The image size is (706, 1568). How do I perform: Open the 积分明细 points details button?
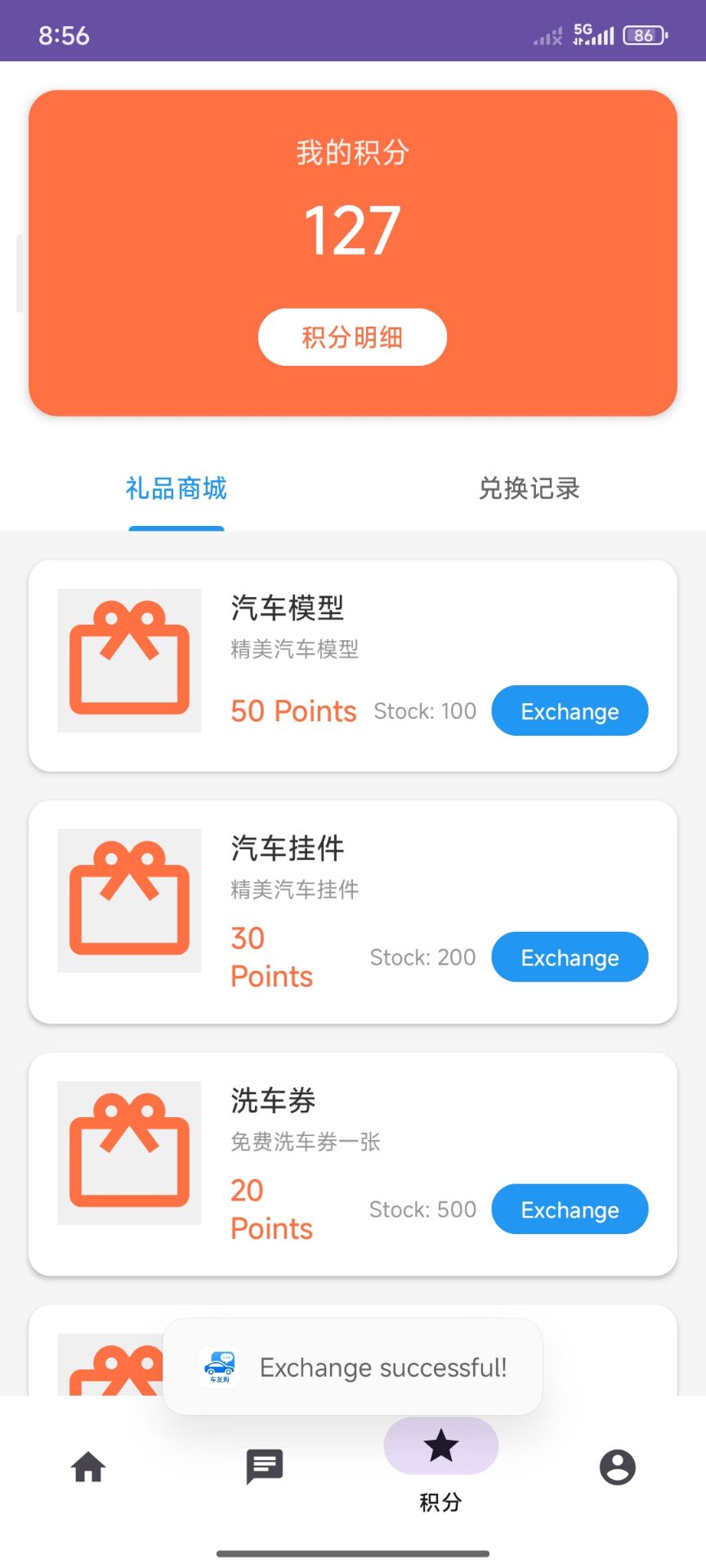pos(352,336)
